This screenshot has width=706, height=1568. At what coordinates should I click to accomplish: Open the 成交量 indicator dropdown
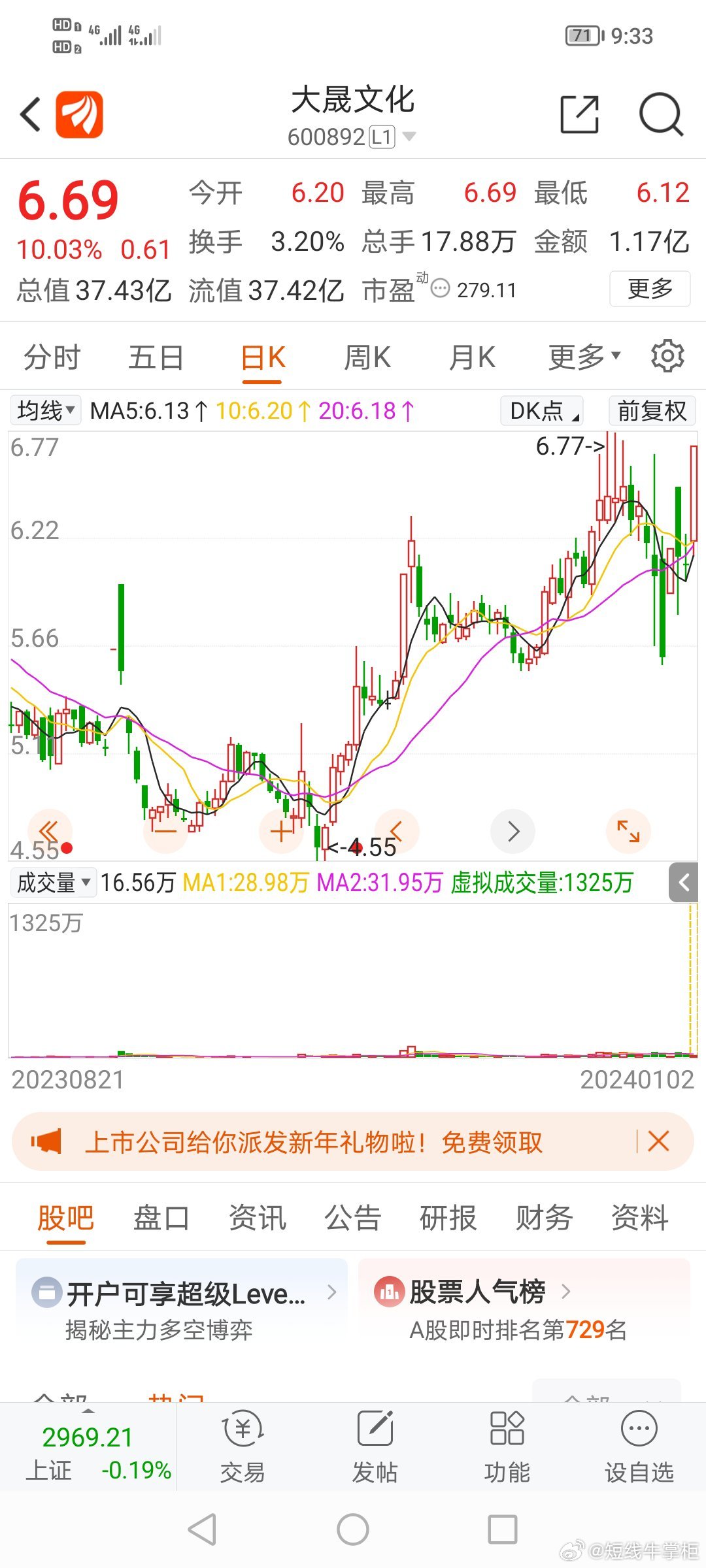(x=54, y=882)
